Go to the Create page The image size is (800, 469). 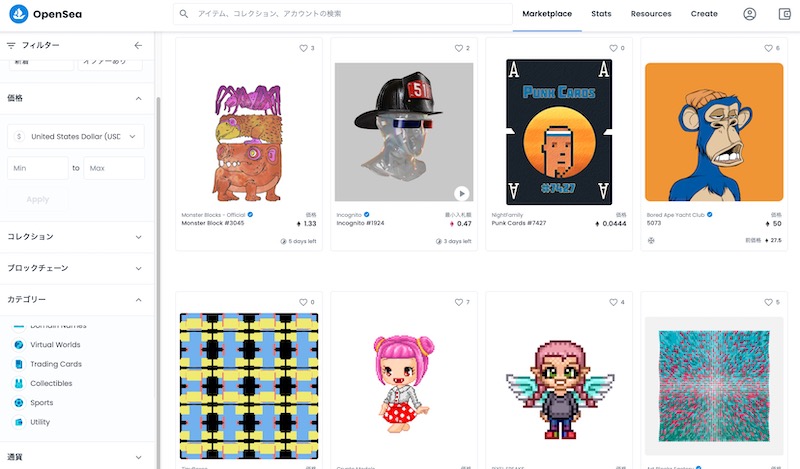(x=704, y=14)
